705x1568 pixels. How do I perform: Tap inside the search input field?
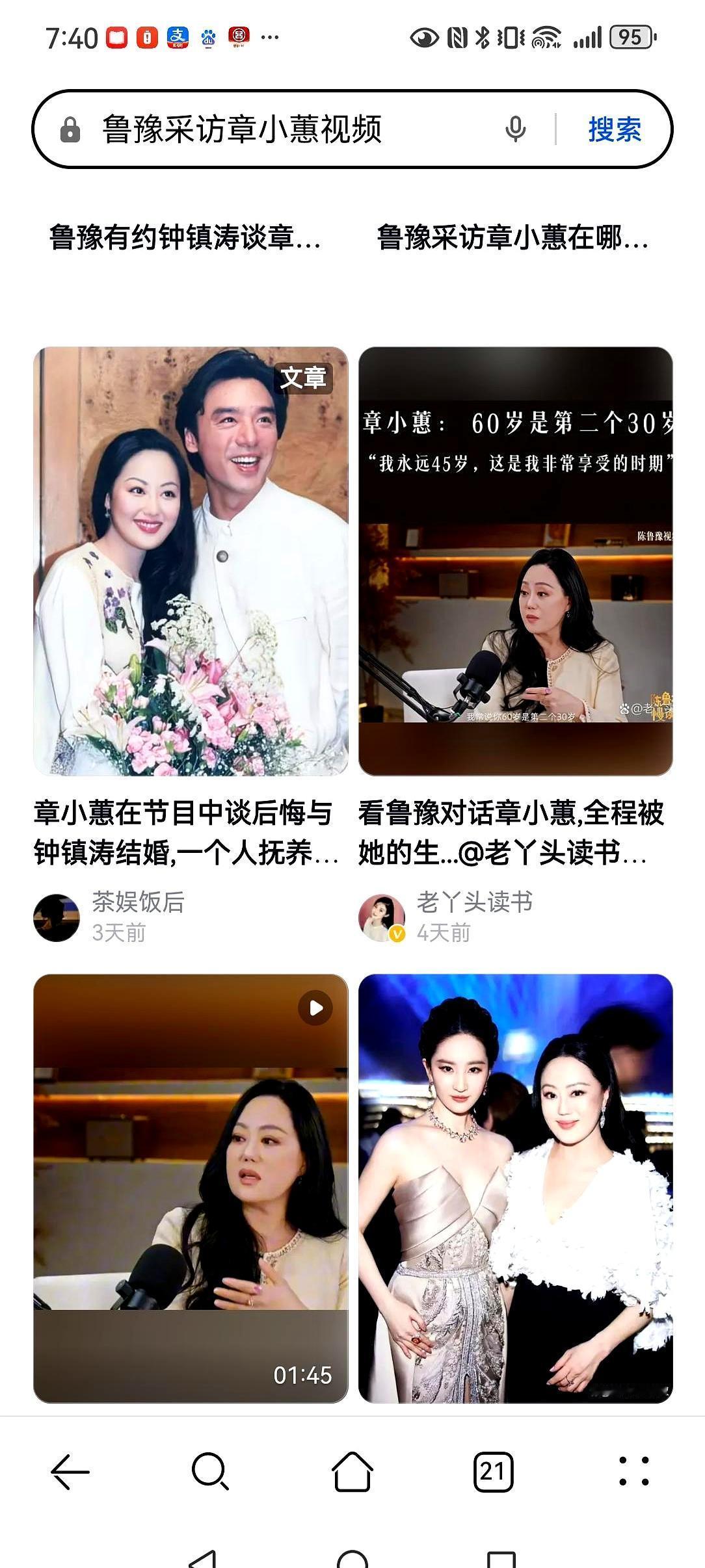pos(280,129)
